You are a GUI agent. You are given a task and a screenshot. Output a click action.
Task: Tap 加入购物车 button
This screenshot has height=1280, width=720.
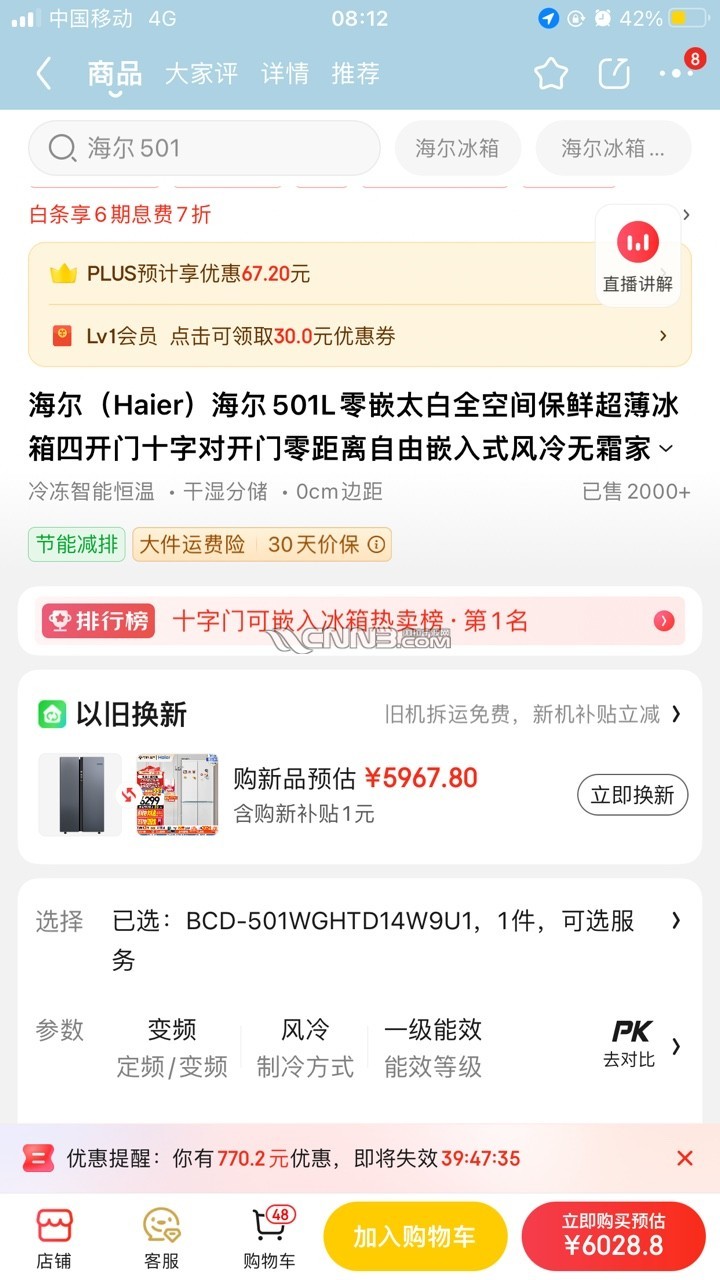click(x=415, y=1237)
